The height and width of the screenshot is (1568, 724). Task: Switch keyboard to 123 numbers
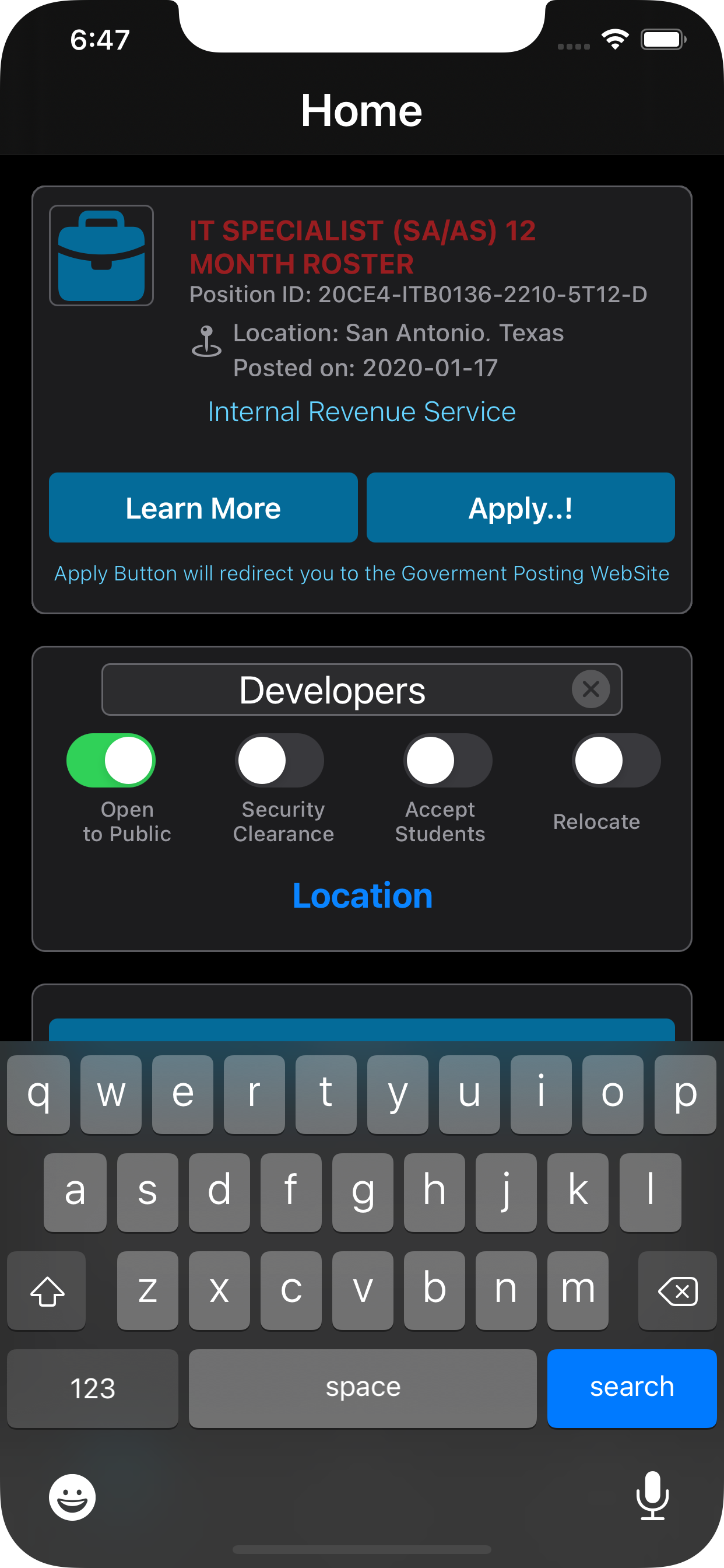click(x=93, y=1388)
